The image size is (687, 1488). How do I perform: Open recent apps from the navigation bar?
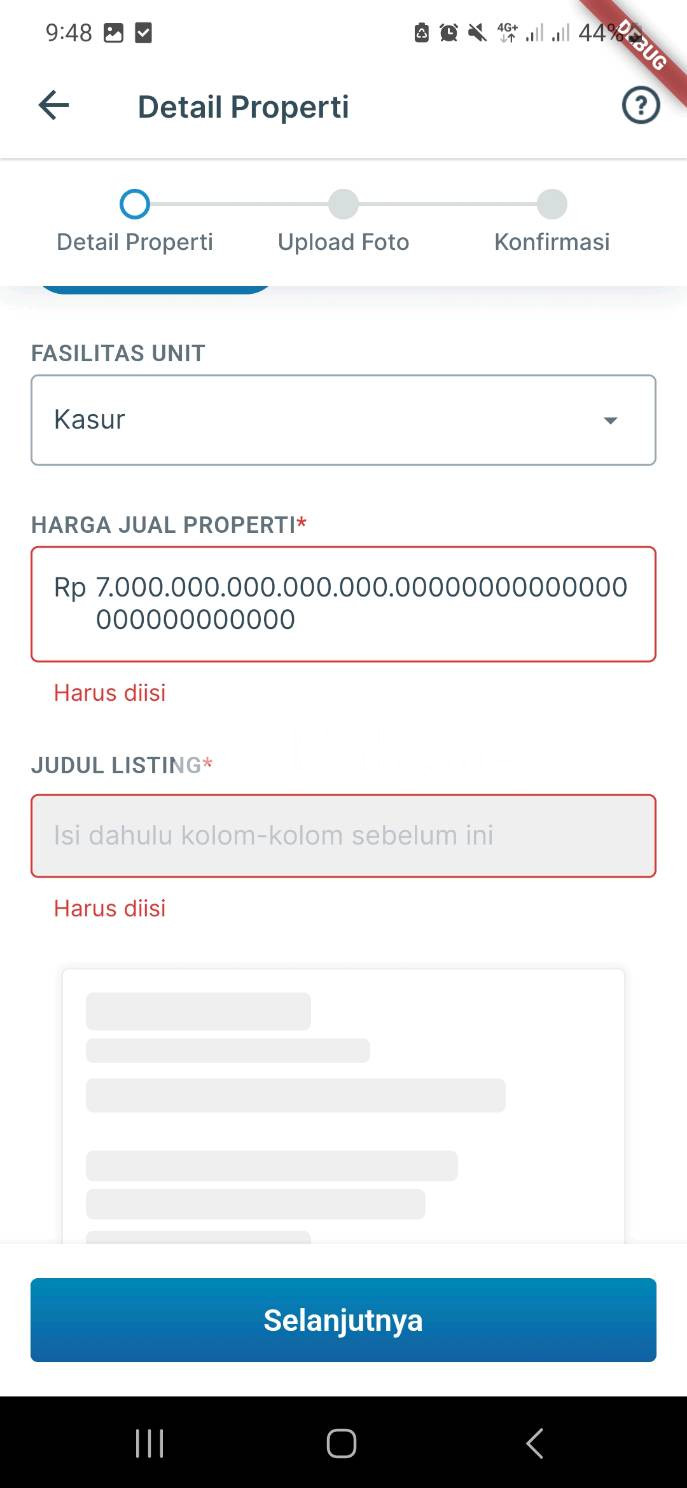(x=150, y=1443)
